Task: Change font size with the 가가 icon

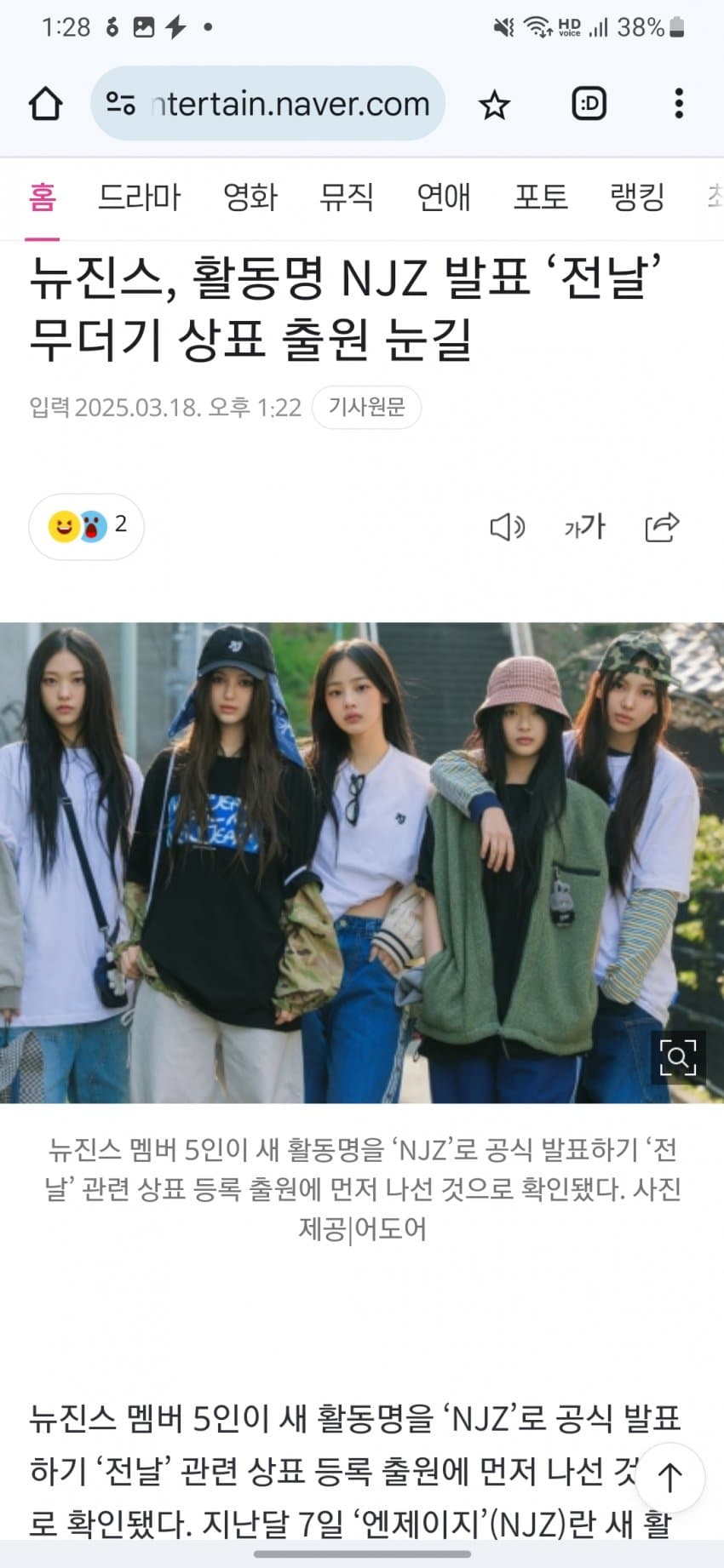Action: click(584, 527)
